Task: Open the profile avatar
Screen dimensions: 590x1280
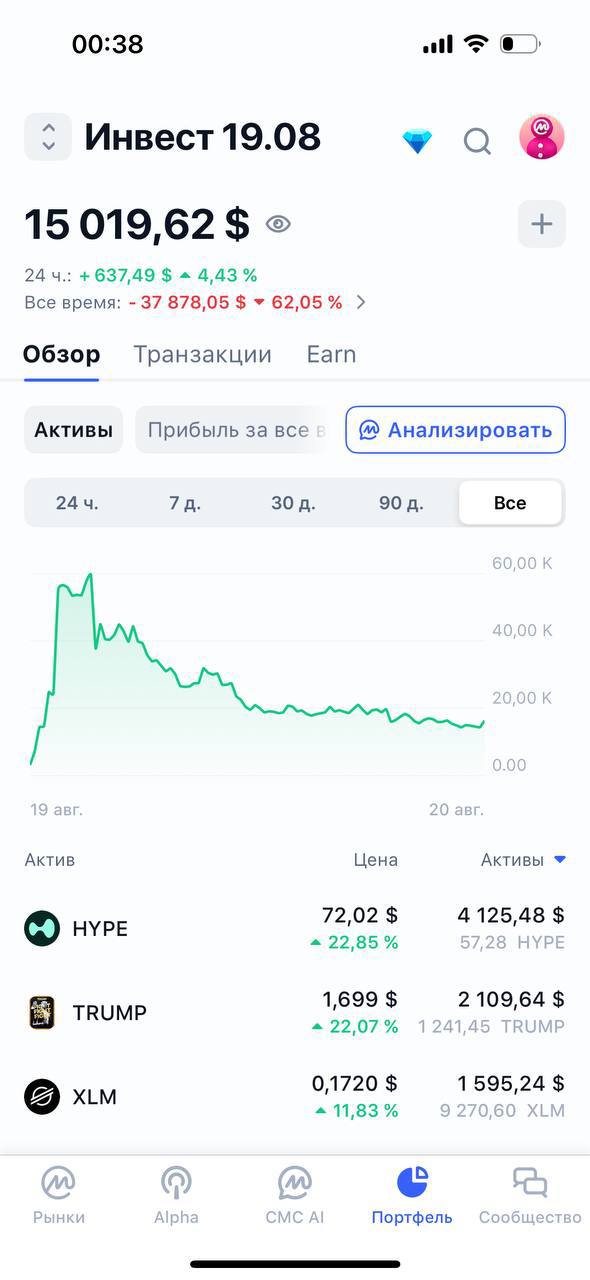Action: tap(542, 137)
